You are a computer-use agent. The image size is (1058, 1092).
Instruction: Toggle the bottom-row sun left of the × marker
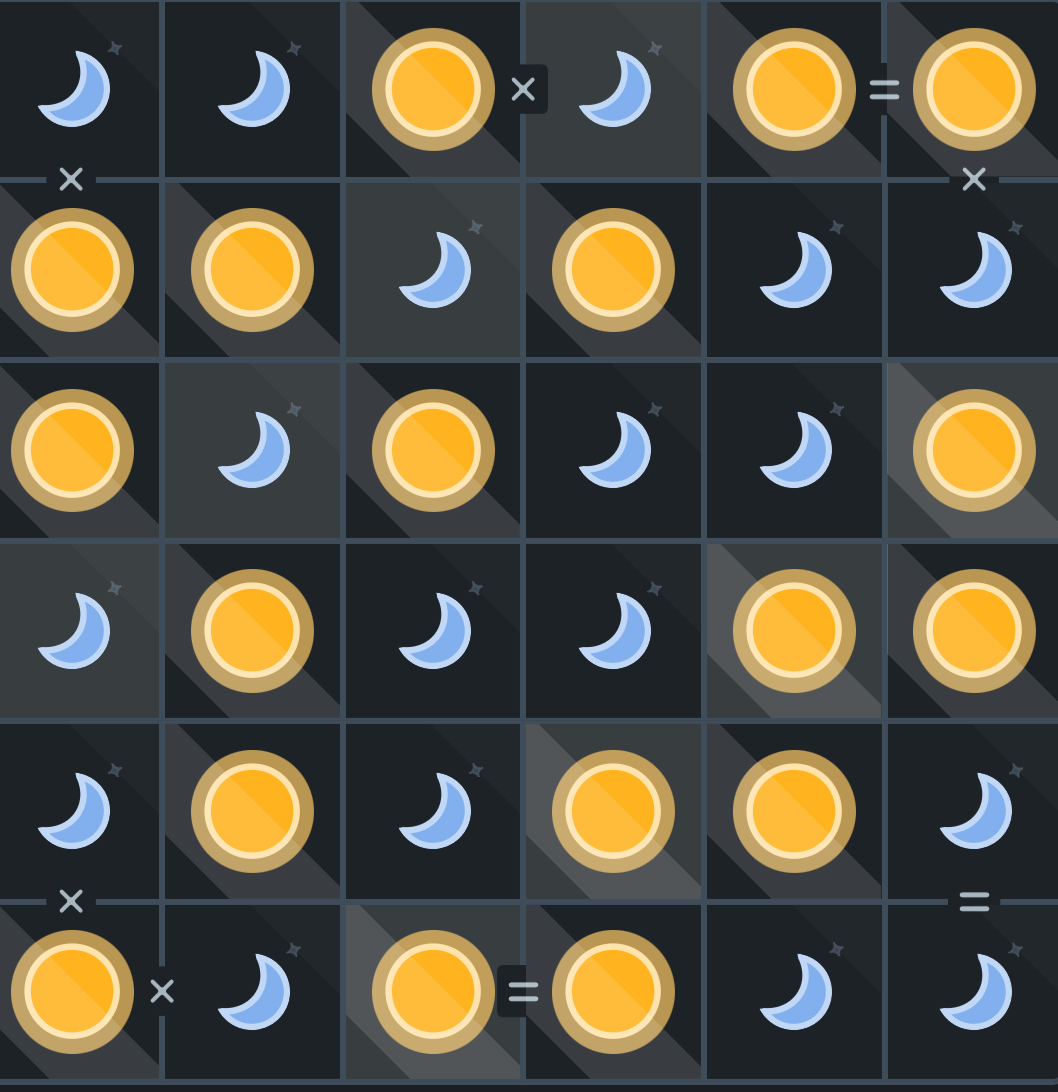click(72, 991)
